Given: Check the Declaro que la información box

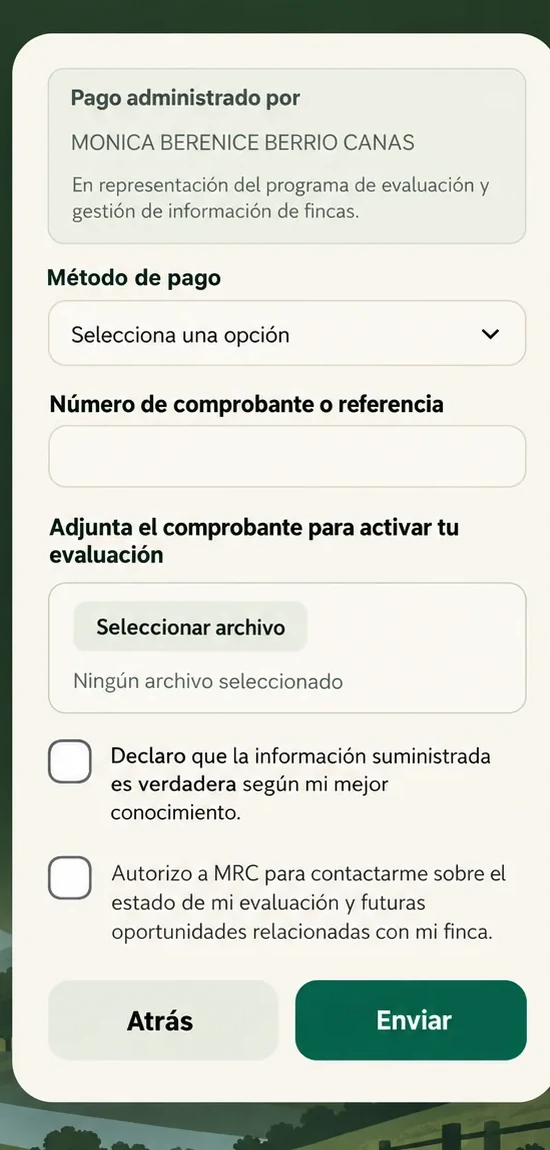Looking at the screenshot, I should click(x=70, y=761).
